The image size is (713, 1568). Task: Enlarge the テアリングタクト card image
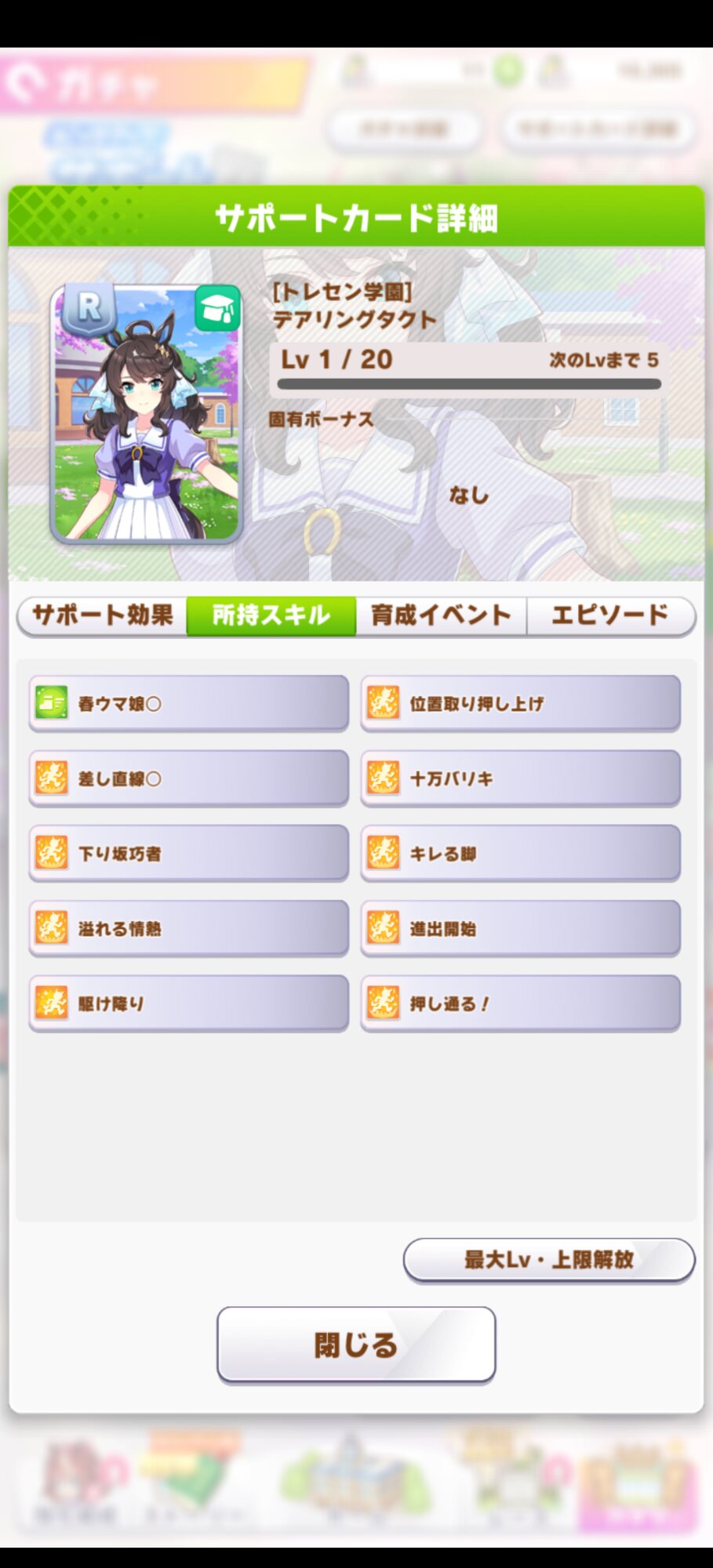147,414
